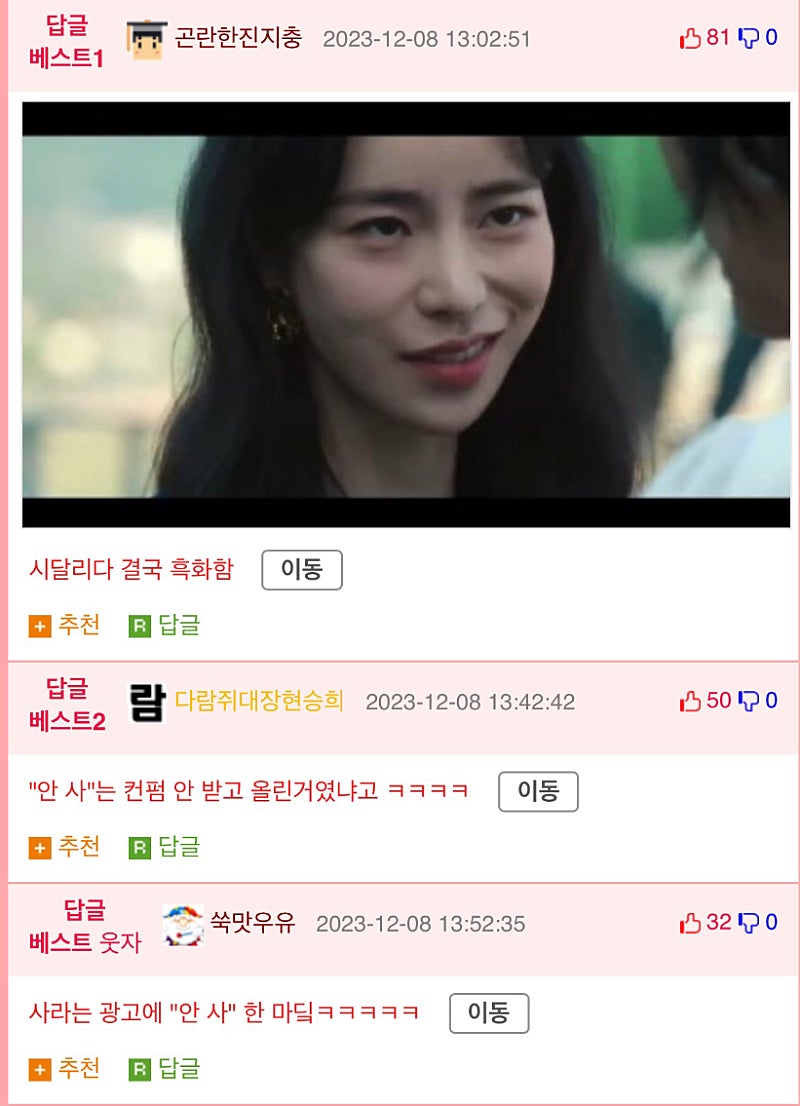Open 다람쥐대장현승희's profile
This screenshot has width=800, height=1106.
point(258,701)
